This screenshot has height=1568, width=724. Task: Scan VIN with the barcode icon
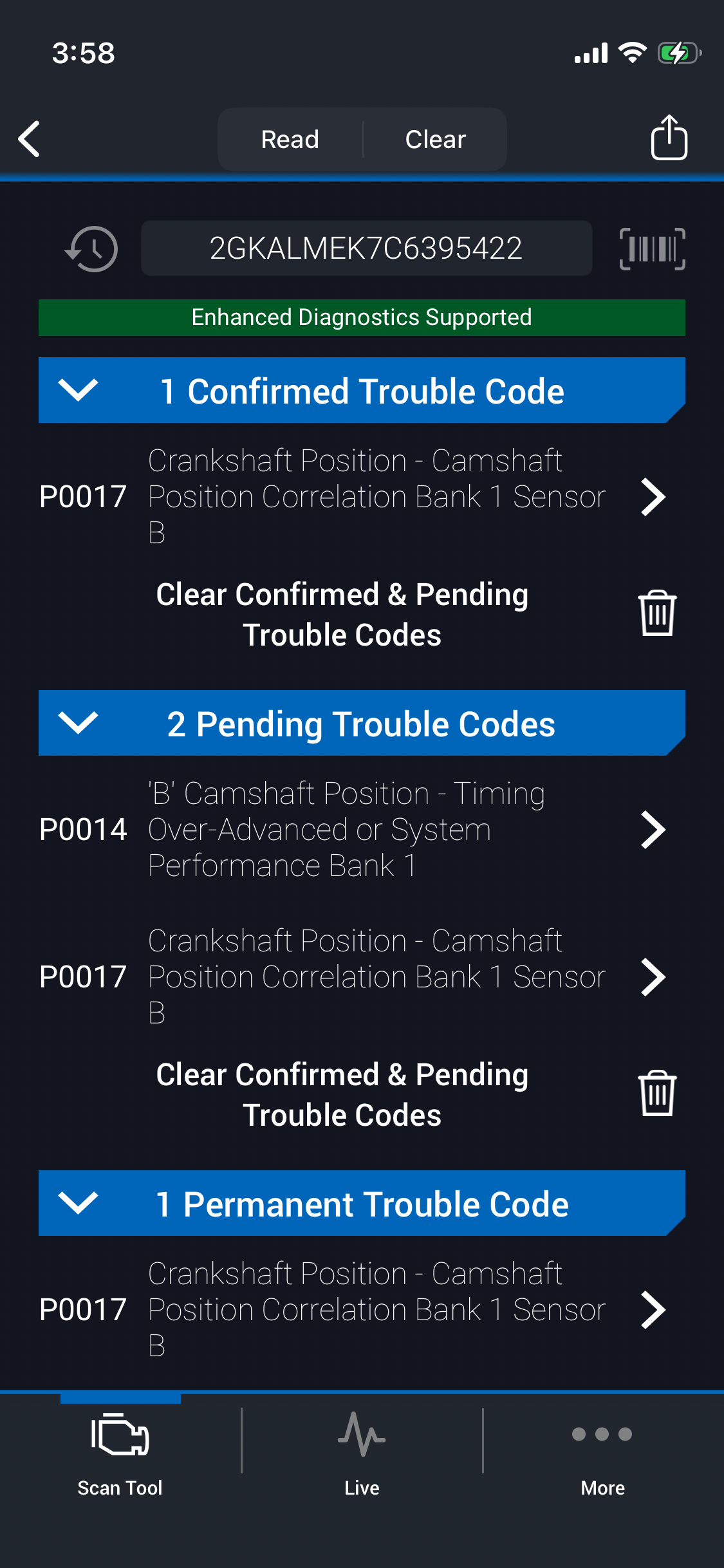point(652,248)
